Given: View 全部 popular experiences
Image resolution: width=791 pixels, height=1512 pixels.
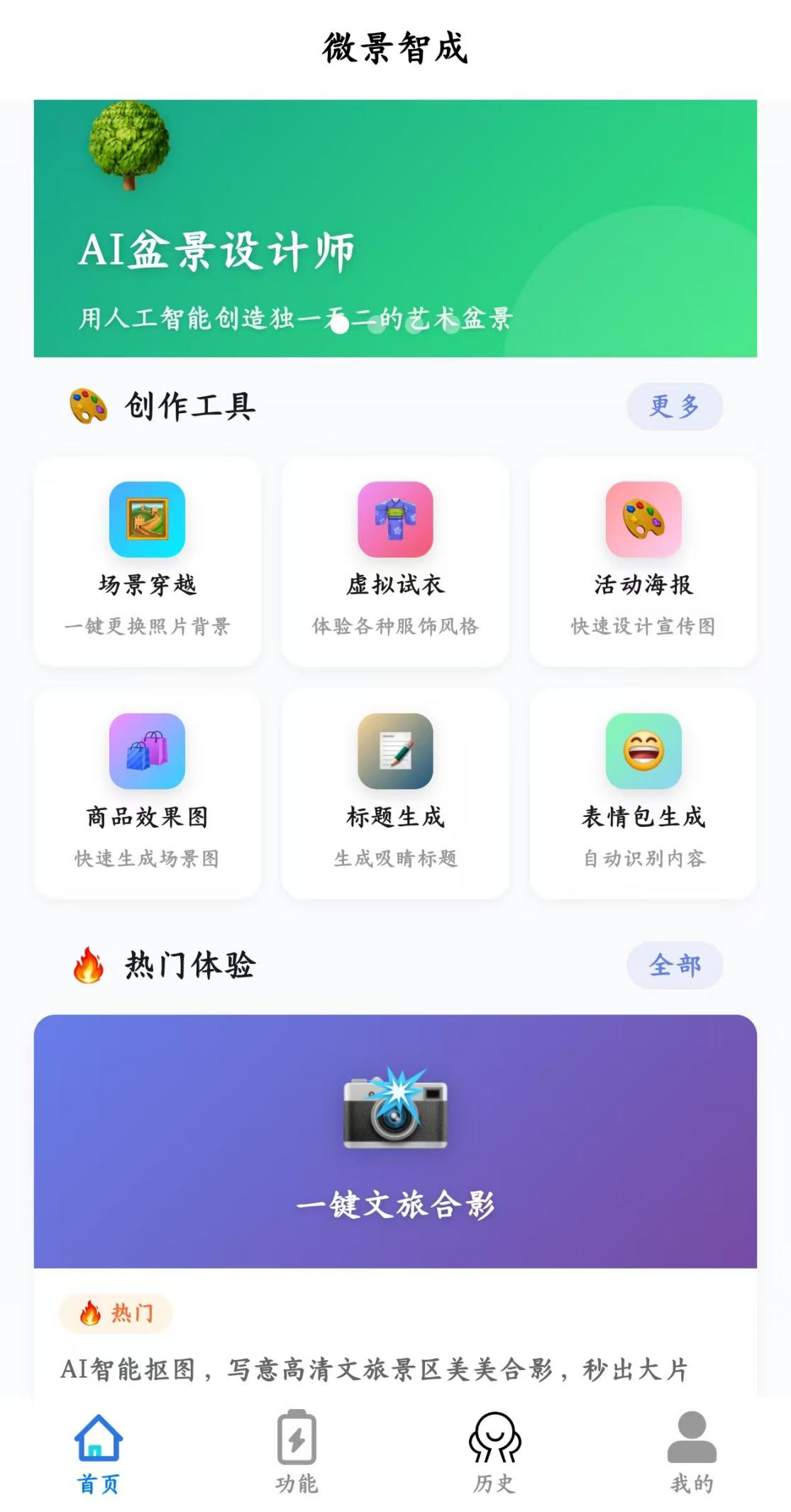Looking at the screenshot, I should tap(674, 965).
